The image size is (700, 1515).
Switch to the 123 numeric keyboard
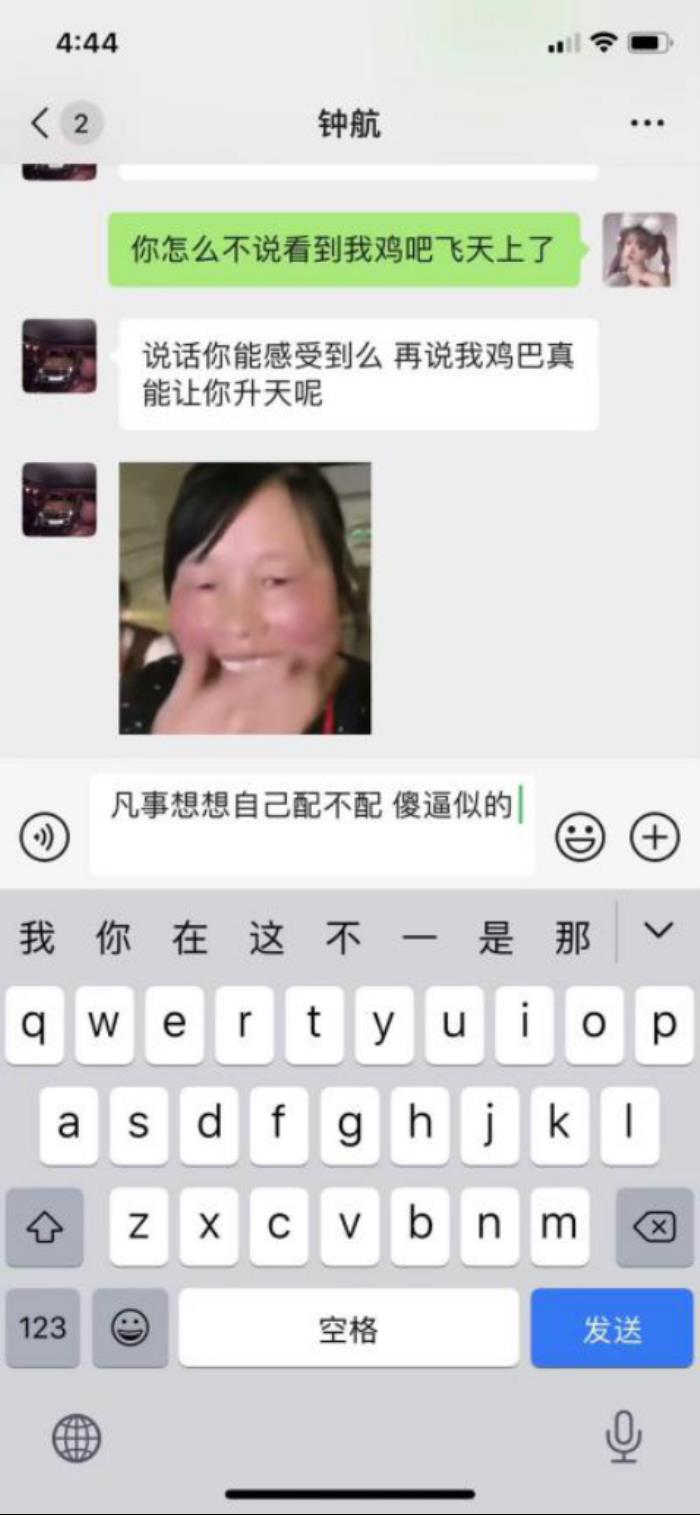coord(42,1329)
